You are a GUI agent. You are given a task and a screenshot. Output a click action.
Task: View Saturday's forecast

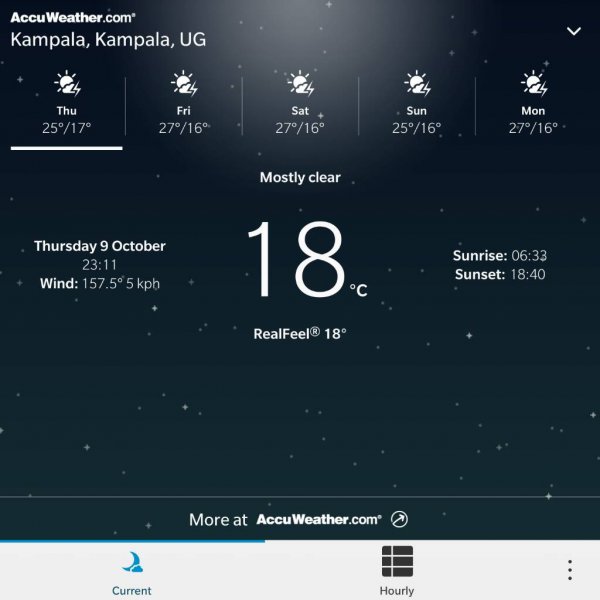(x=300, y=105)
